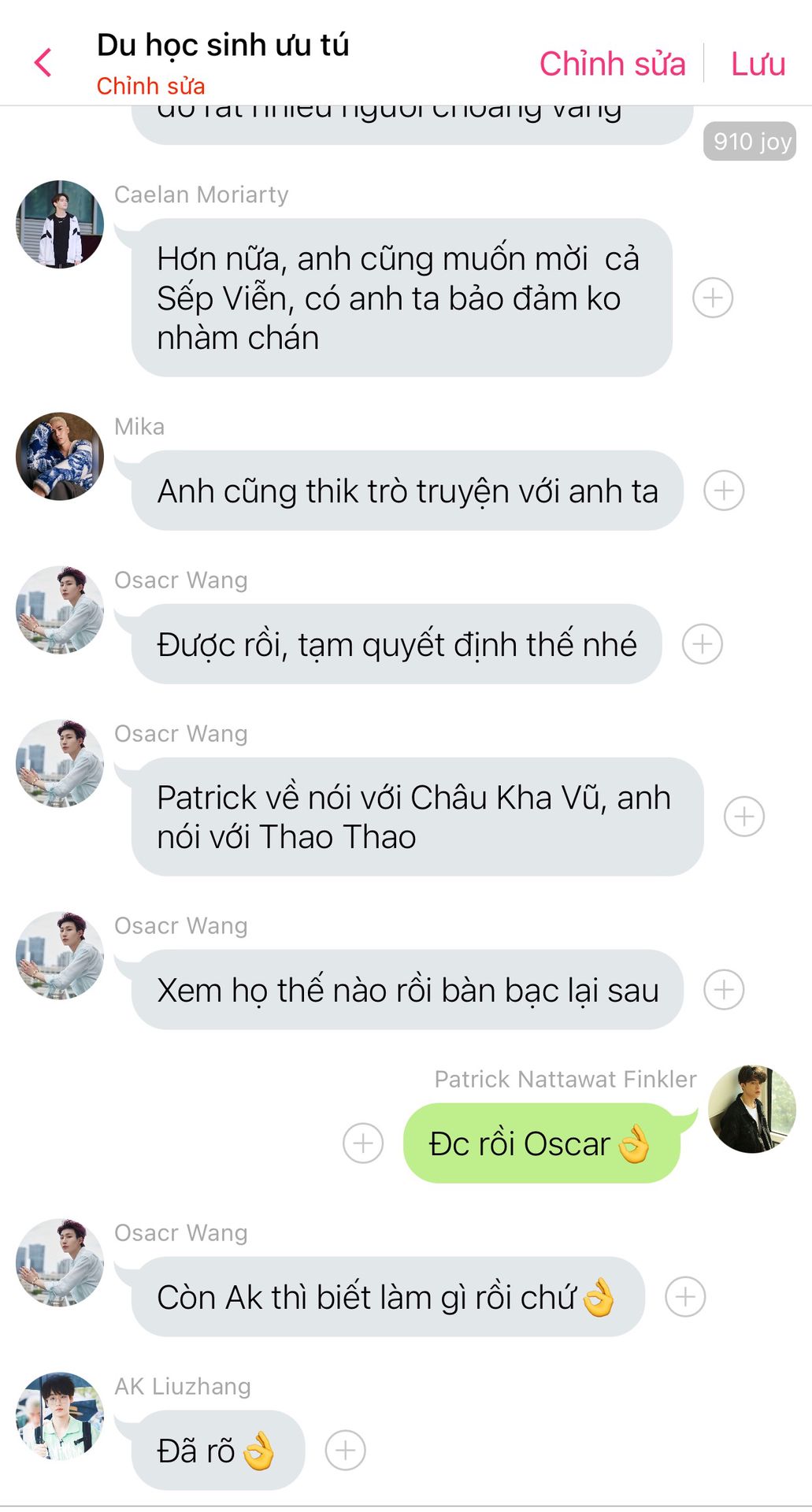812x1512 pixels.
Task: Tap plus beside "Đc rồi Oscar" message
Action: [363, 1143]
